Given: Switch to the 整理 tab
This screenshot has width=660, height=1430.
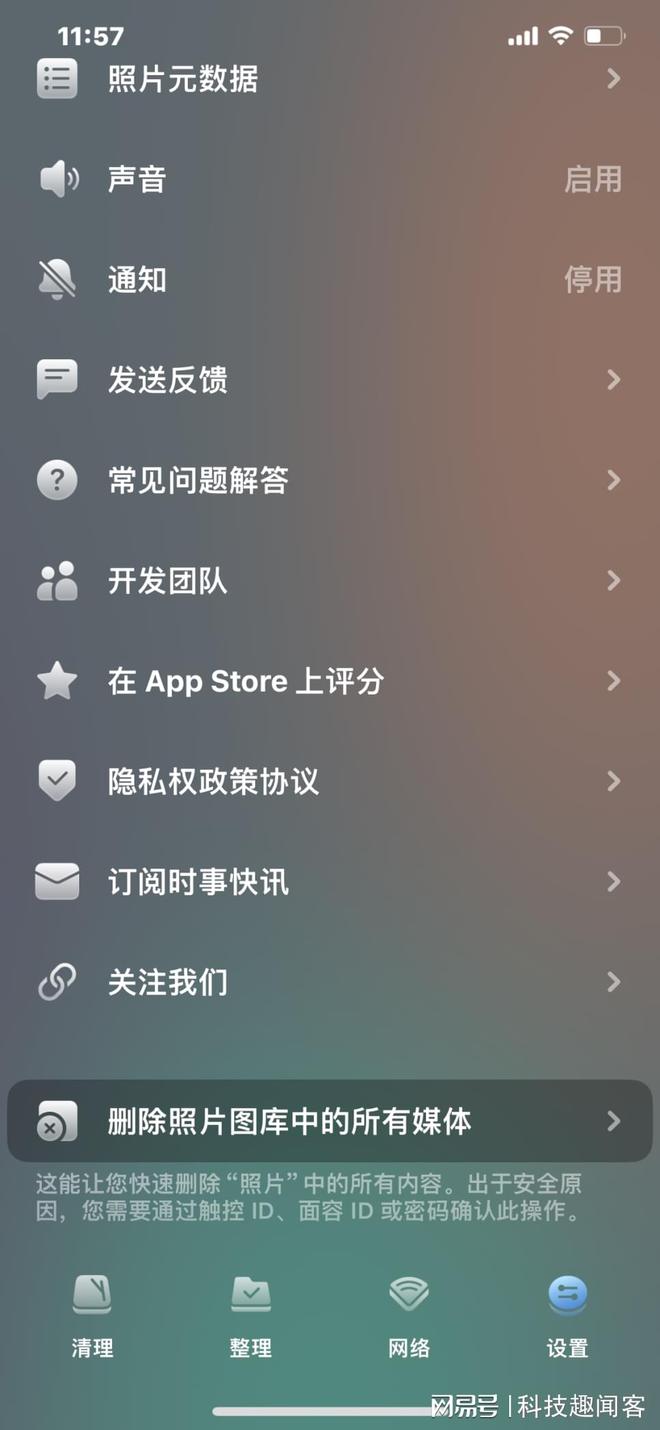Looking at the screenshot, I should tap(250, 1317).
